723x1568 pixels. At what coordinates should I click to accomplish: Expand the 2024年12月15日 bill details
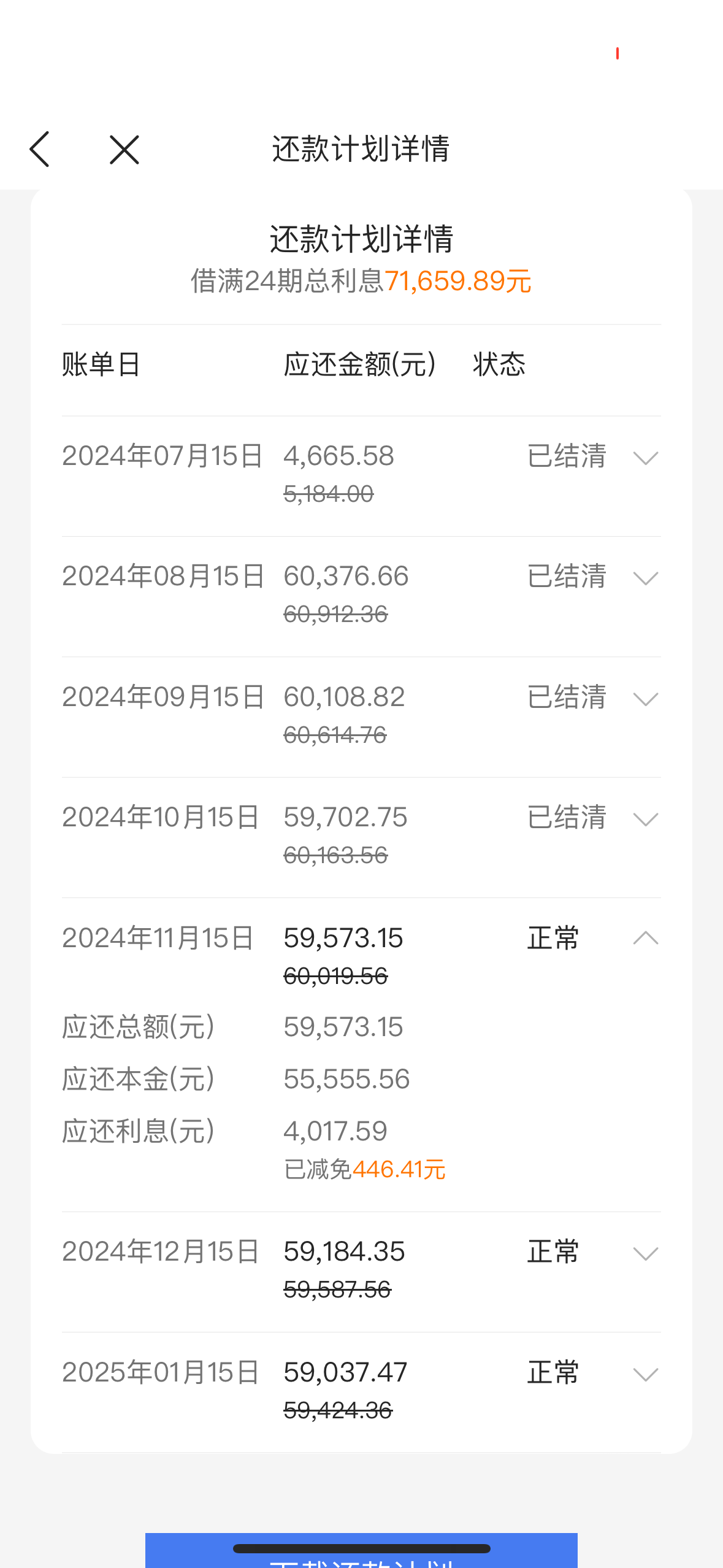tap(645, 1253)
